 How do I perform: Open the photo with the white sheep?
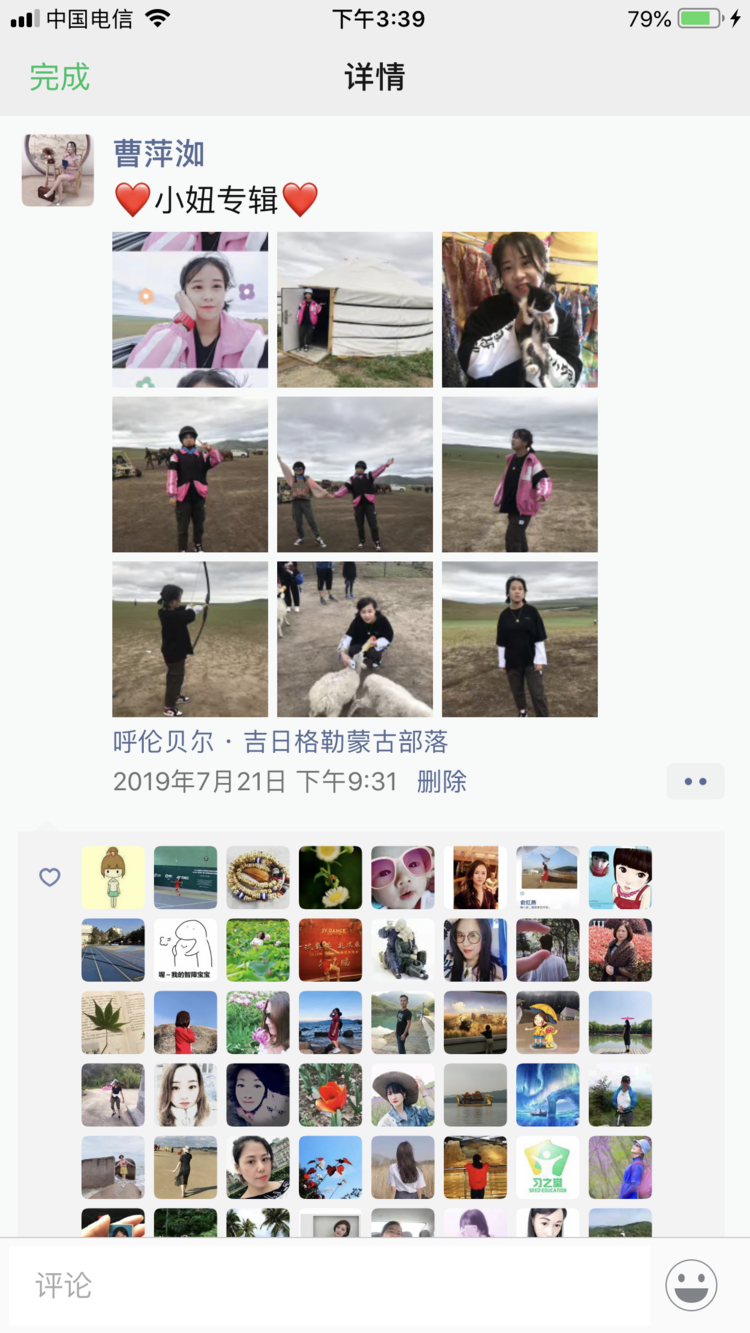coord(355,639)
